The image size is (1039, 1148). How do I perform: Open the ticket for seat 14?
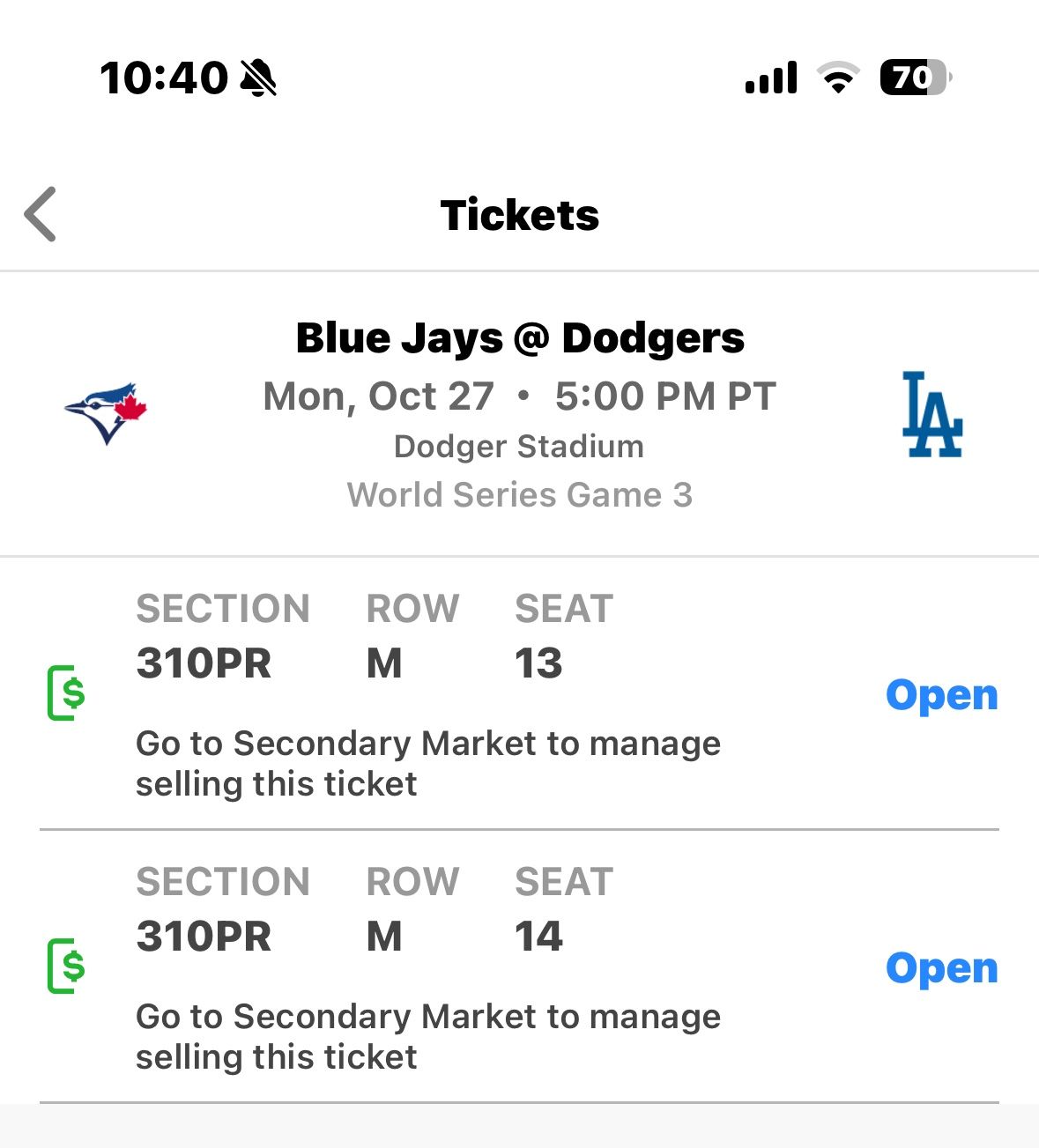click(x=942, y=968)
